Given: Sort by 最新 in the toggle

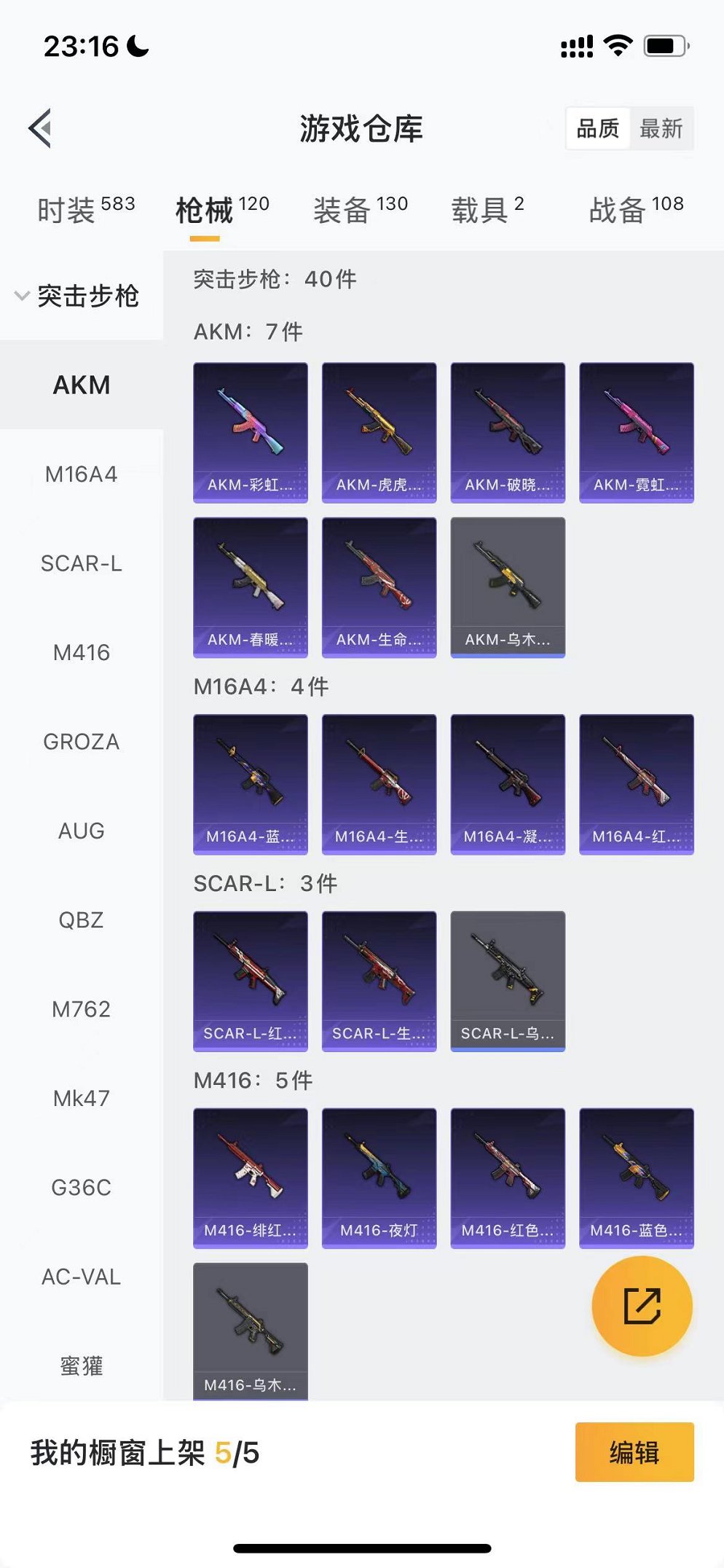Looking at the screenshot, I should 661,129.
